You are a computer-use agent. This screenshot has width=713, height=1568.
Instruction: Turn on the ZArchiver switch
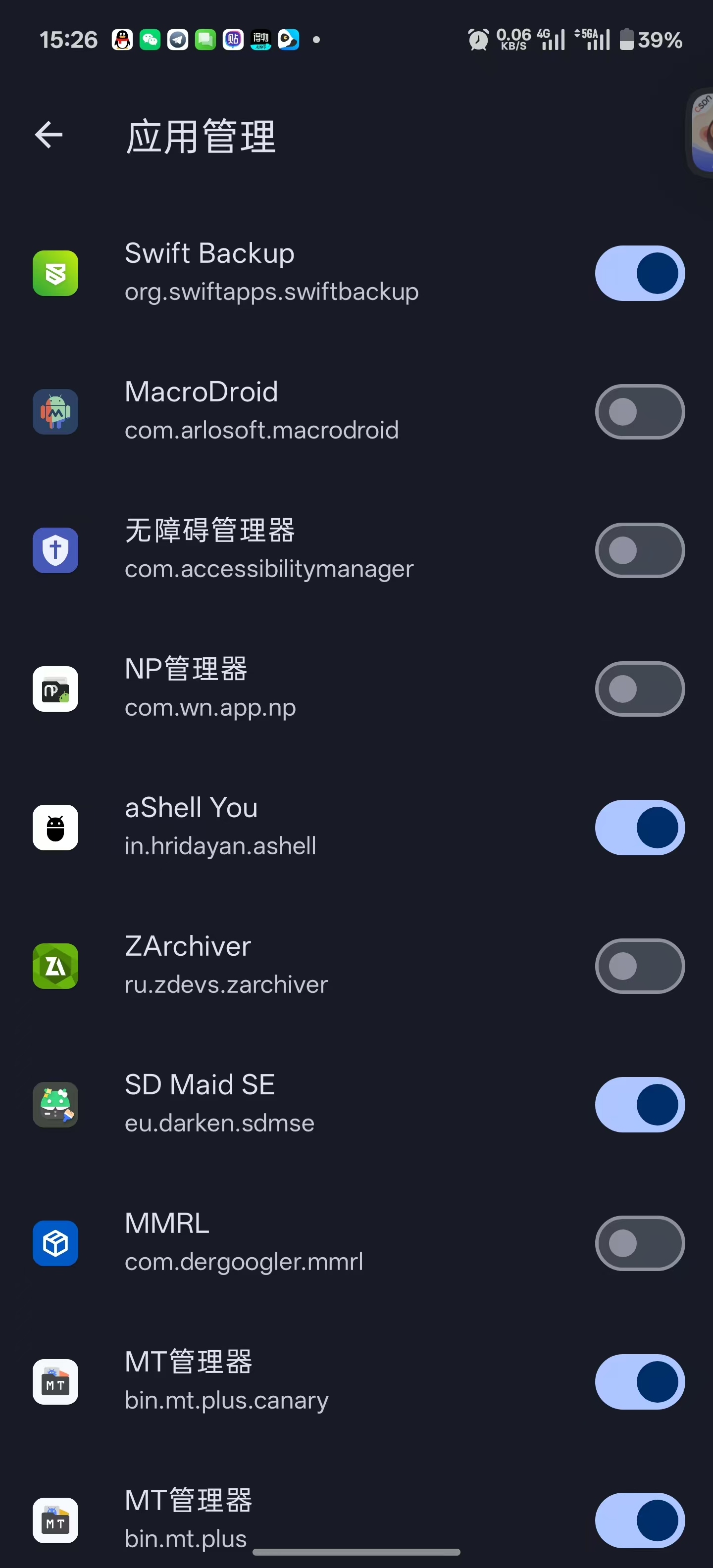pos(640,967)
